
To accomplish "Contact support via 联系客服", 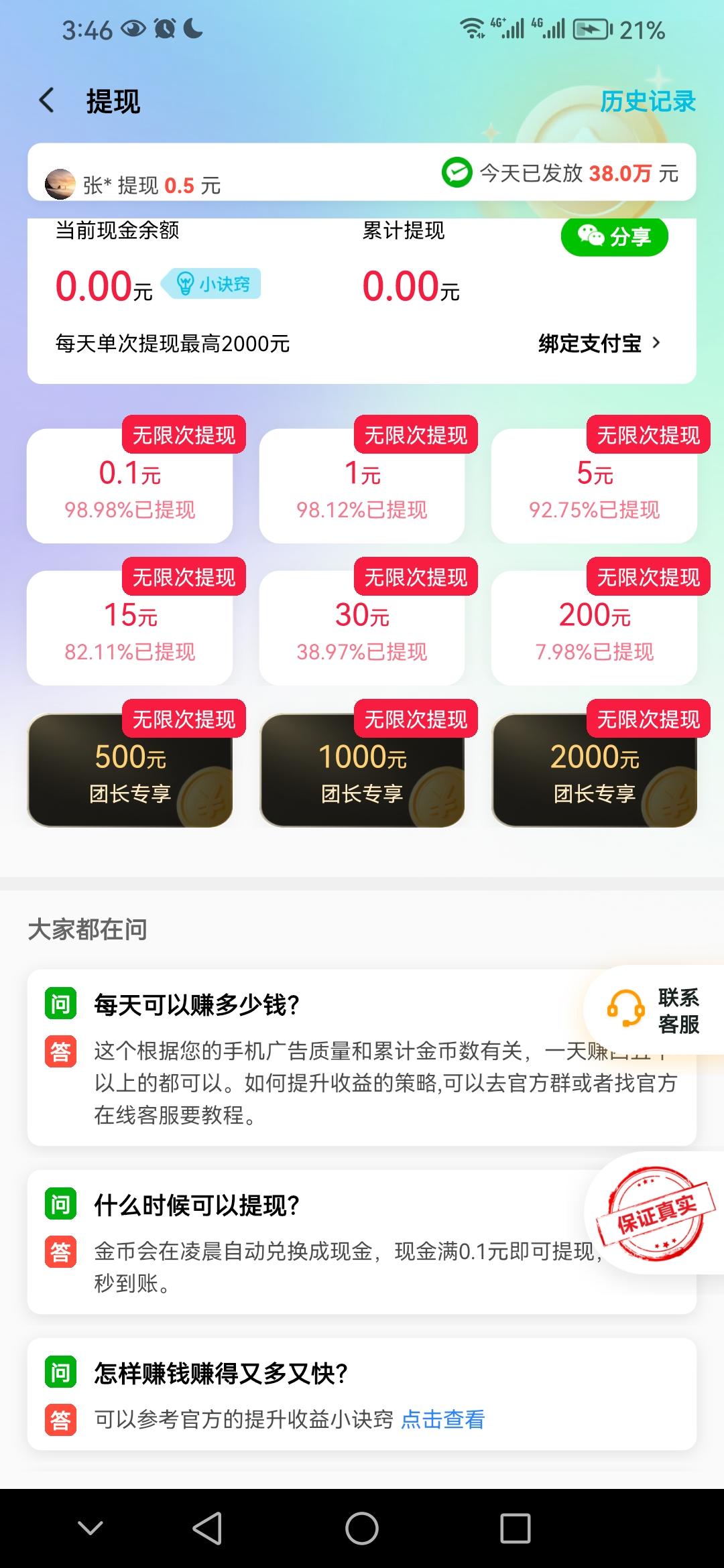I will point(654,1010).
